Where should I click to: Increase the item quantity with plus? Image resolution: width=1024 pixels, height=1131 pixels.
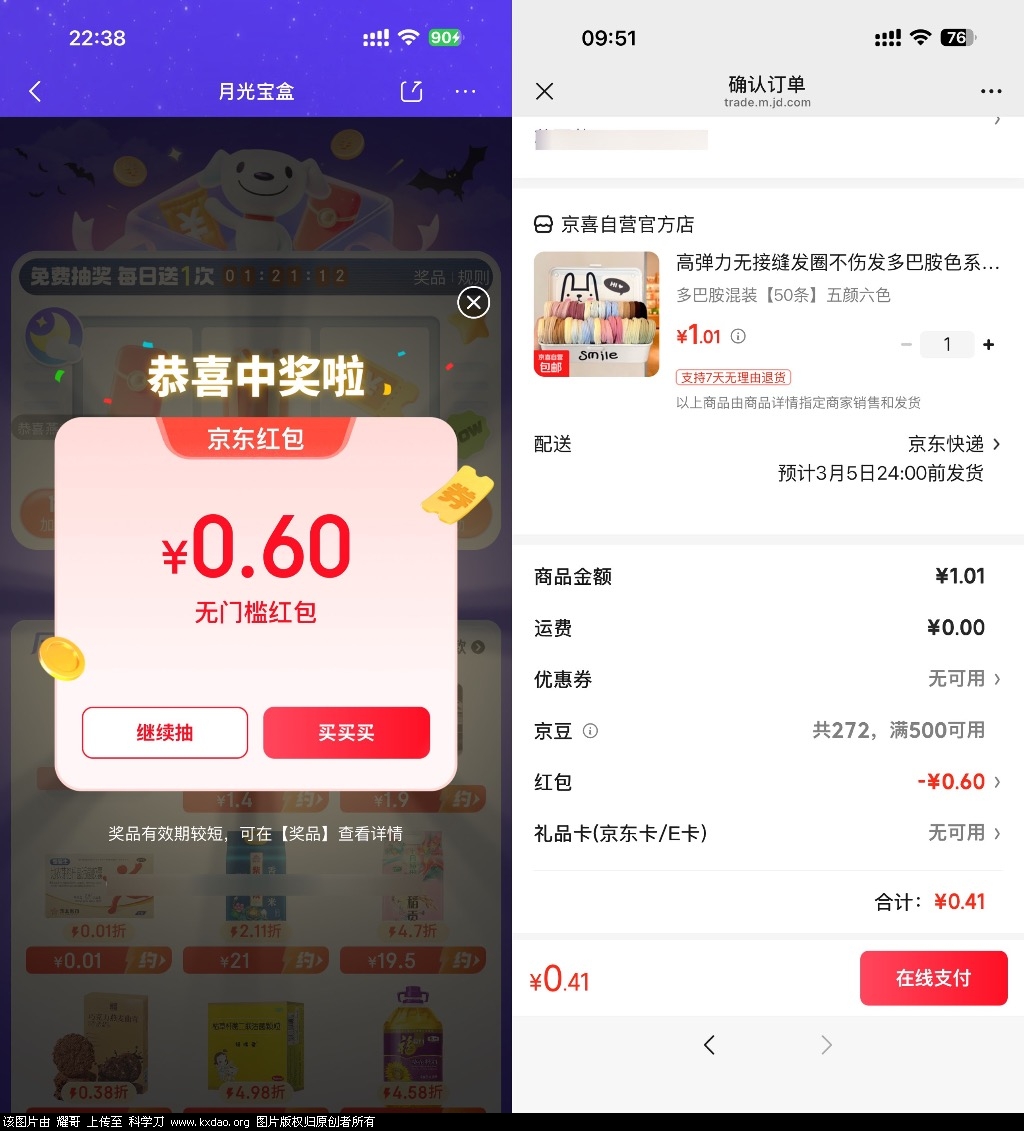(x=988, y=345)
